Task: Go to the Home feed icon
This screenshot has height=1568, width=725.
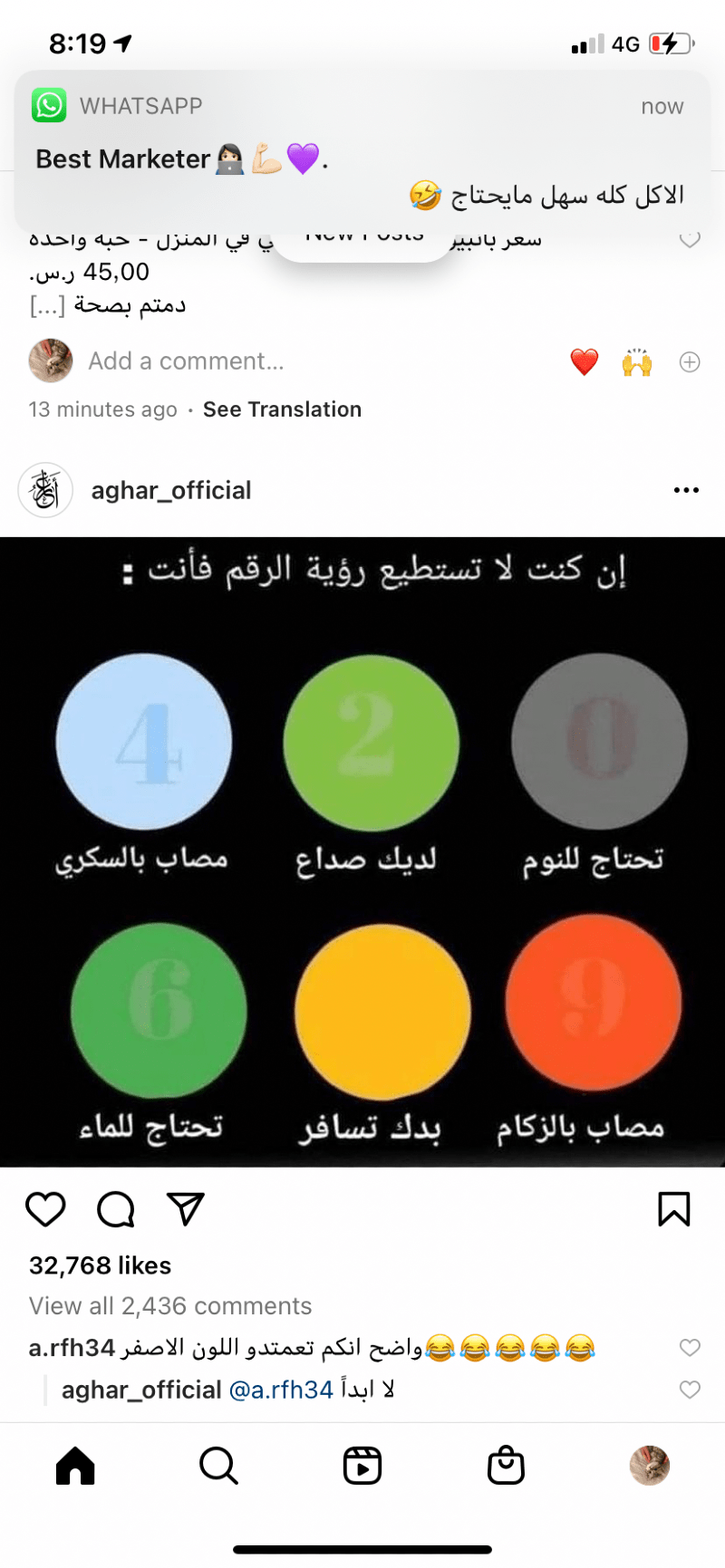Action: coord(75,1465)
